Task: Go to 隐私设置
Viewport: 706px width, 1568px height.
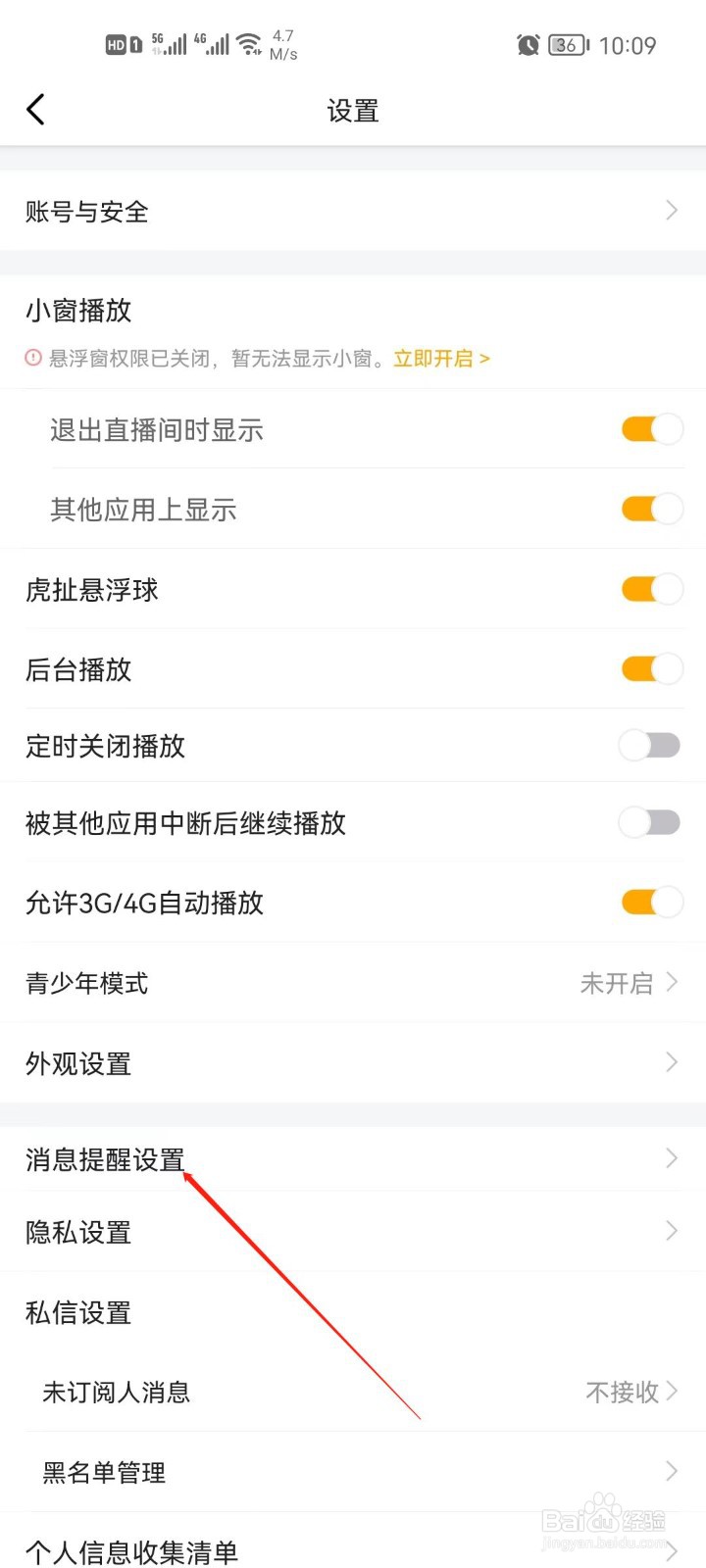Action: point(353,1232)
